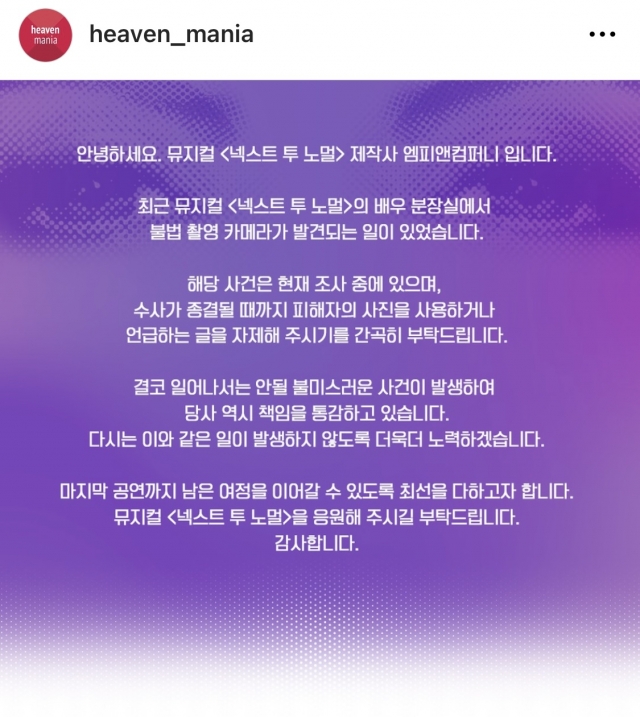Open the heaven_mania username link

(x=171, y=35)
